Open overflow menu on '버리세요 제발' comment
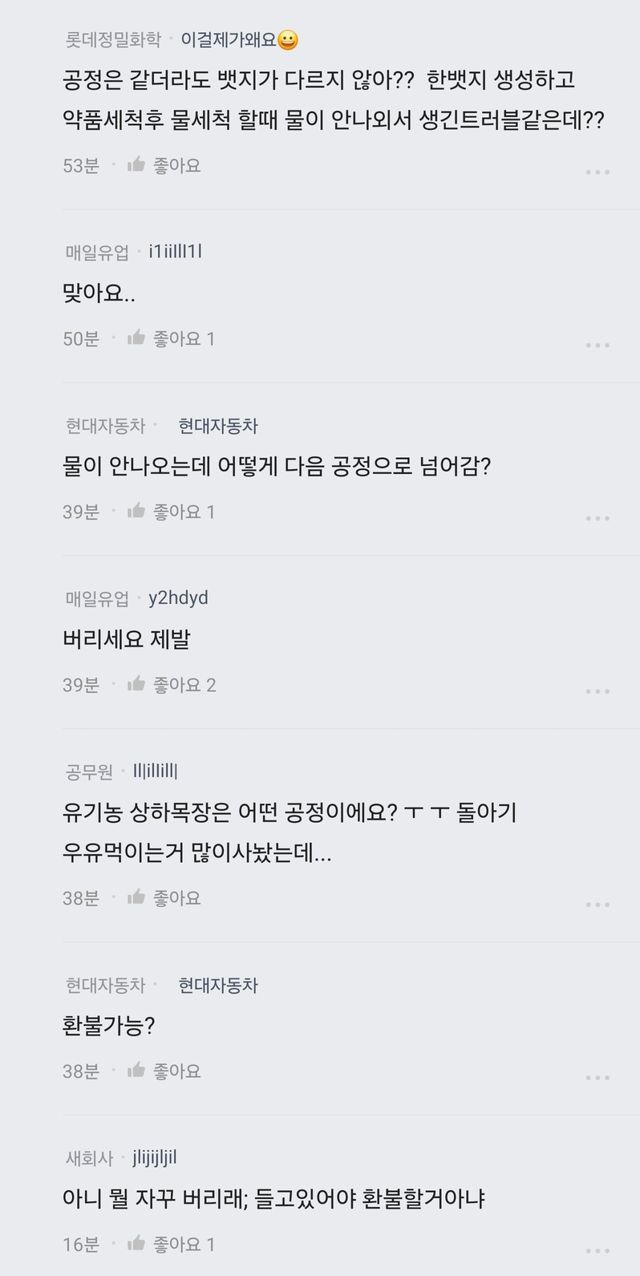Screen dimensions: 640x1276 point(597,691)
